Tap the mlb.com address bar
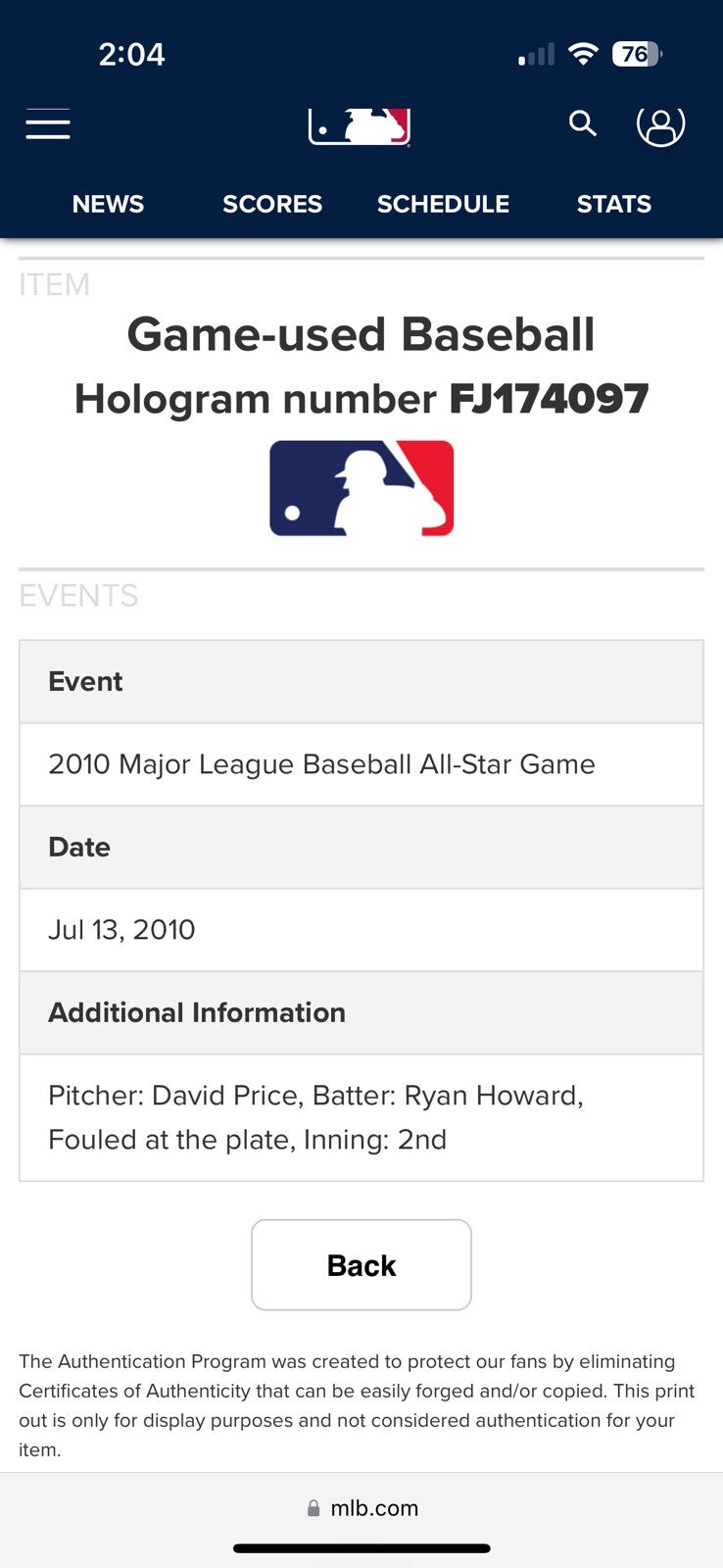Viewport: 723px width, 1568px height. click(x=362, y=1508)
